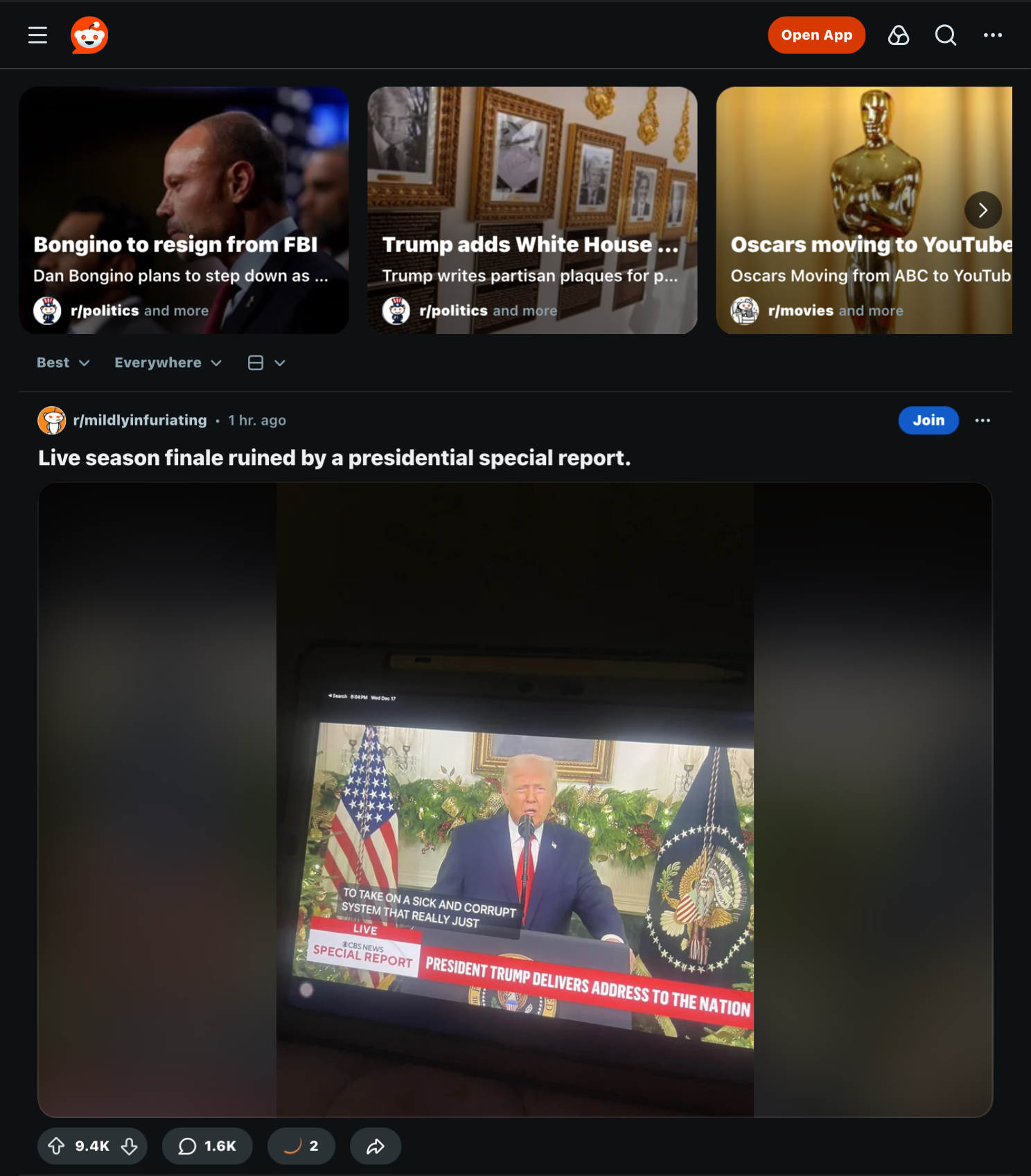This screenshot has height=1176, width=1031.
Task: Visit the r/mildlyinfuriating community
Action: click(x=139, y=420)
